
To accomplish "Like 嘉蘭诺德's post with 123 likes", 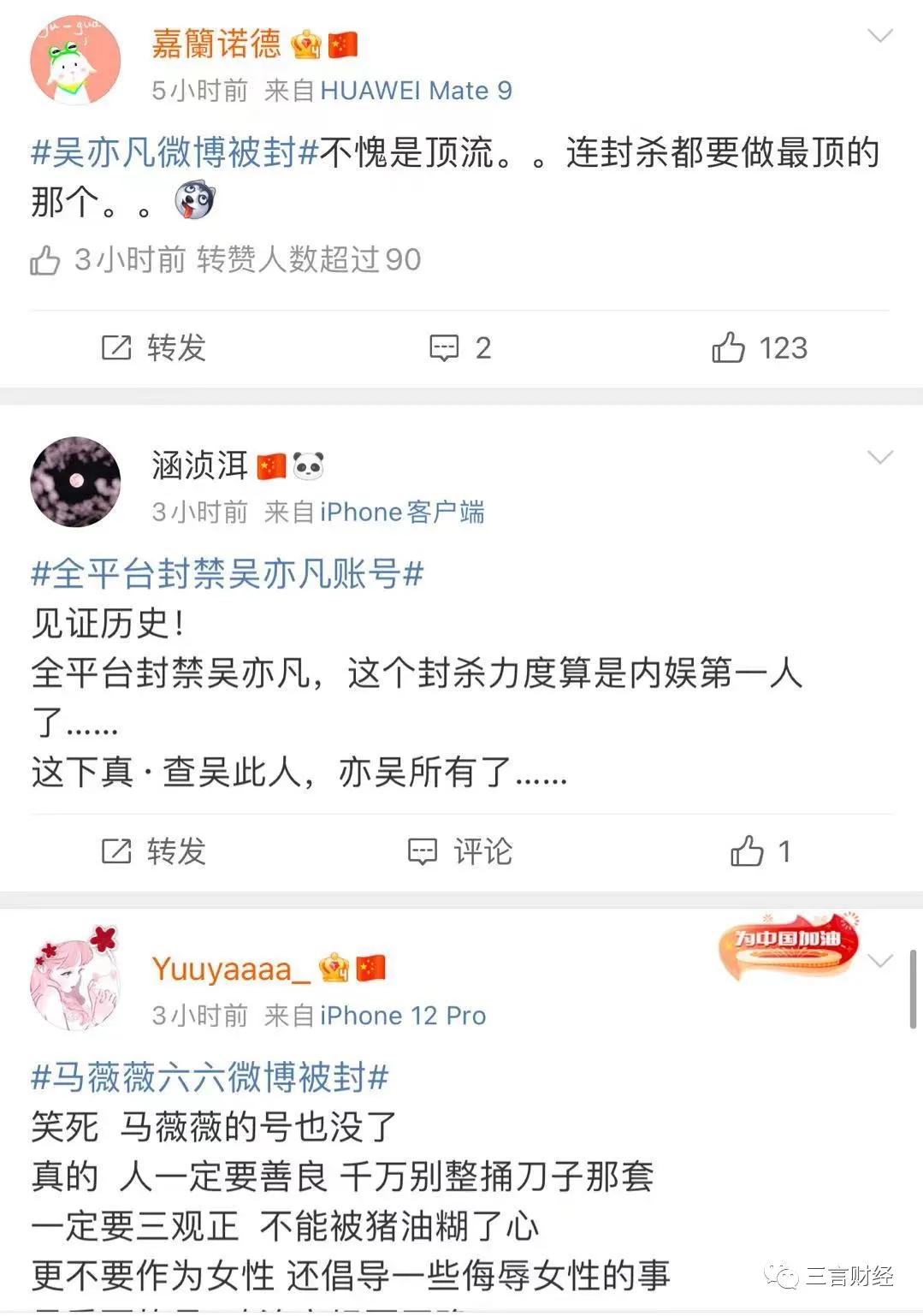I will coord(731,347).
